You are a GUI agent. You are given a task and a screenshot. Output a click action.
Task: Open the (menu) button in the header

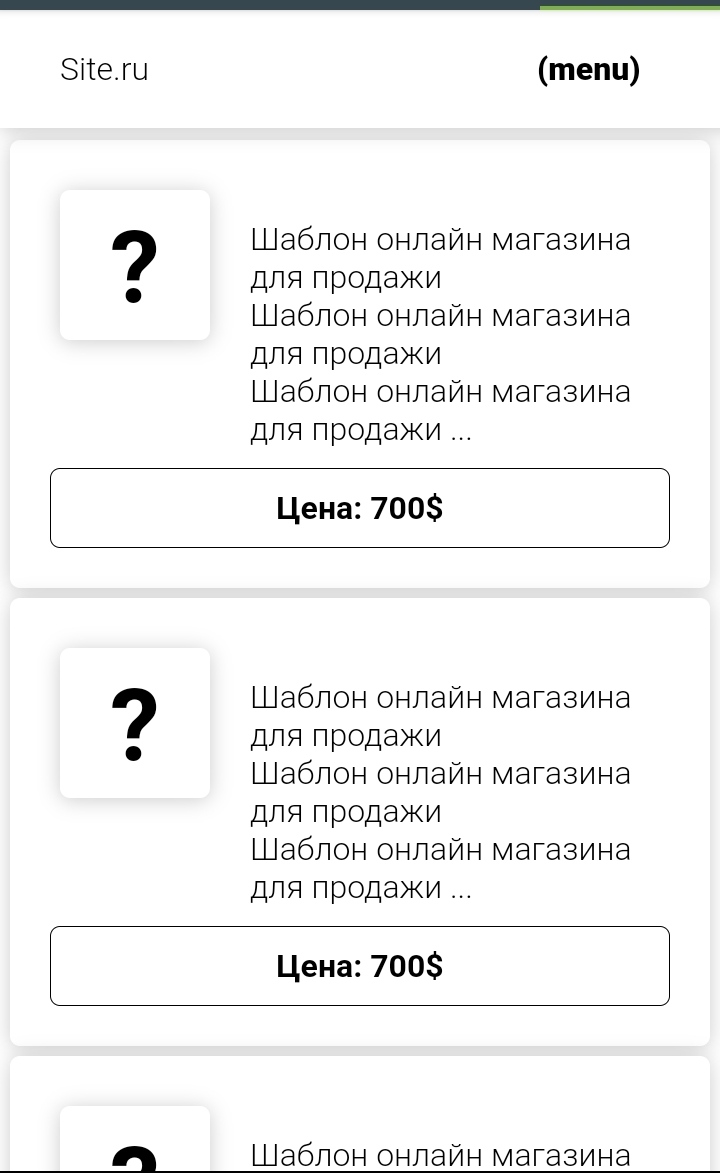tap(588, 70)
